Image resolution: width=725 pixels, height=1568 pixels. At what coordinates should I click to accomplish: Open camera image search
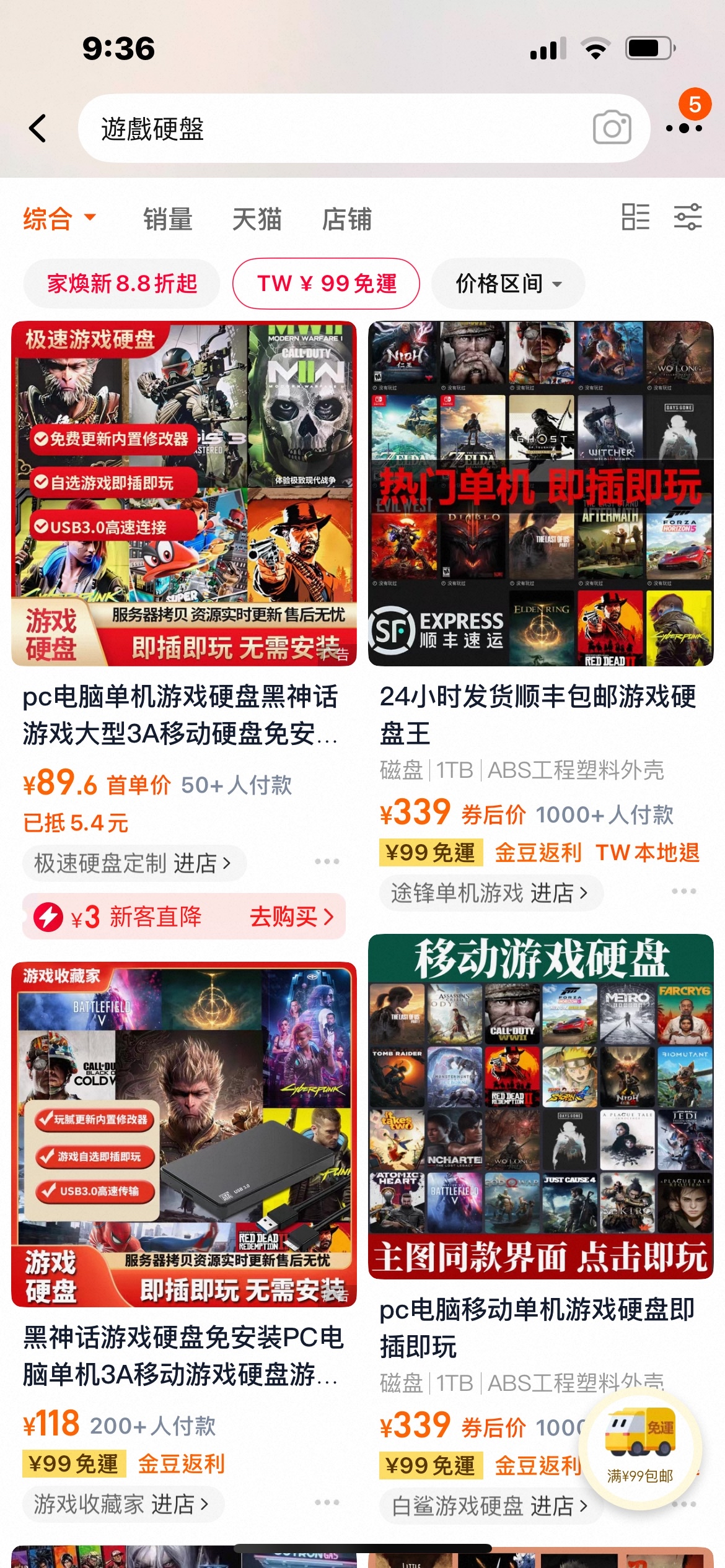pos(611,128)
